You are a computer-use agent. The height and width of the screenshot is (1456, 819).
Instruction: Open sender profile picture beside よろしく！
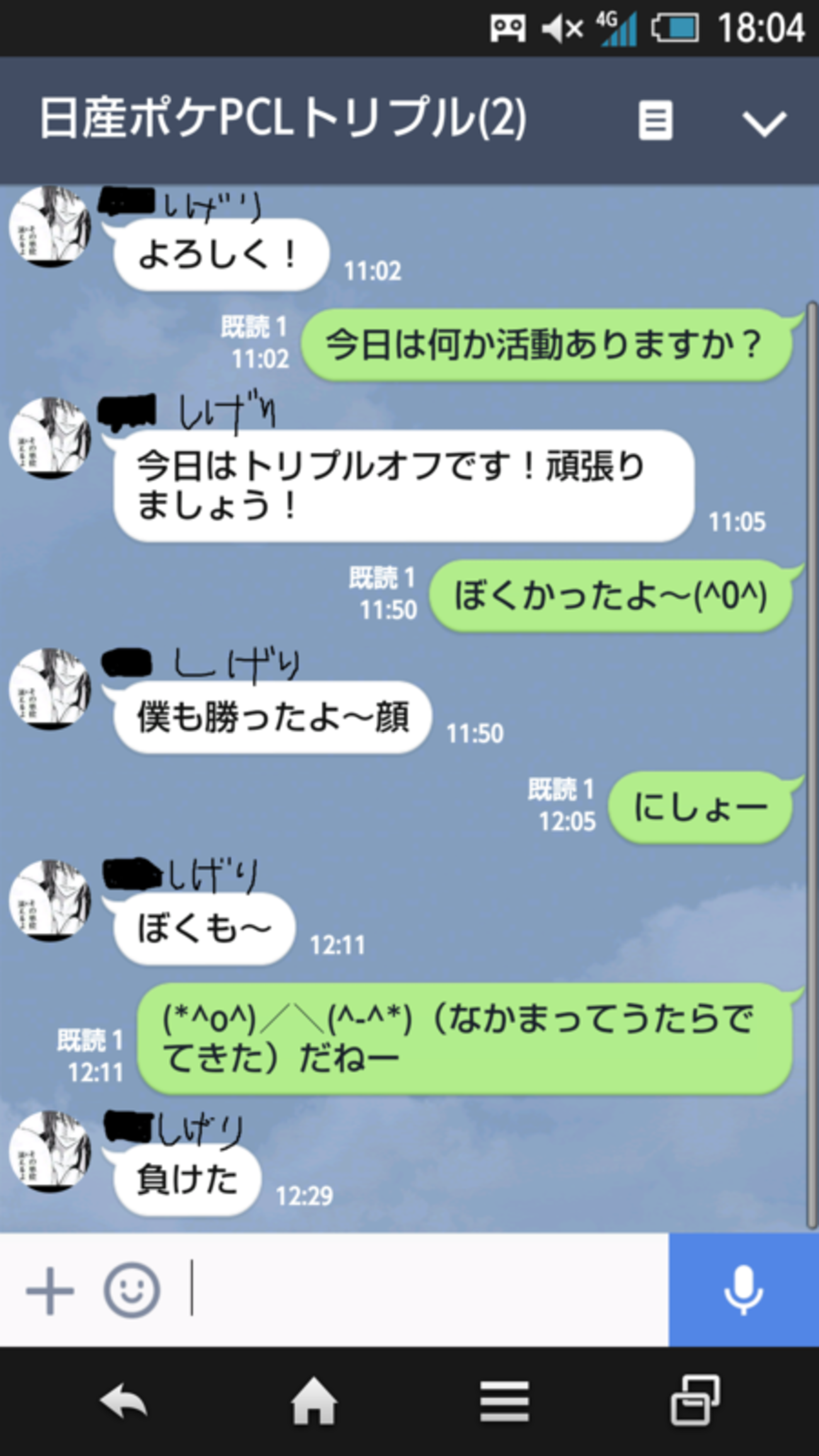(x=50, y=227)
